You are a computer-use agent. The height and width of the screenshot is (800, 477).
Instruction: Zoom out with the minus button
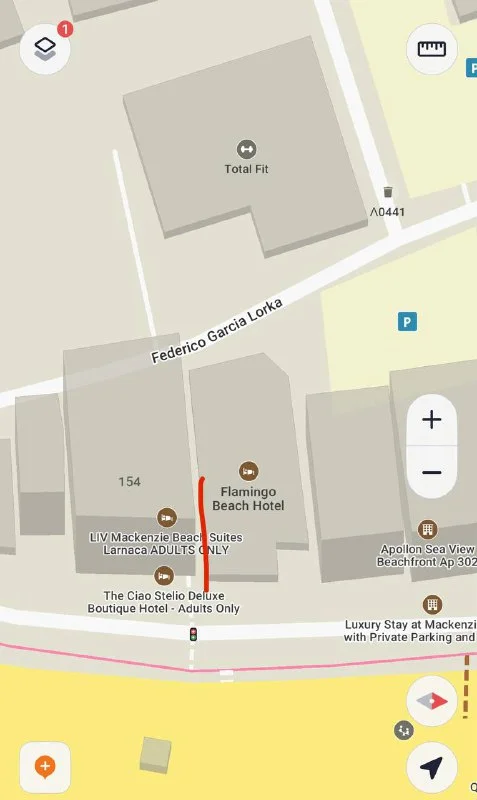[x=432, y=472]
